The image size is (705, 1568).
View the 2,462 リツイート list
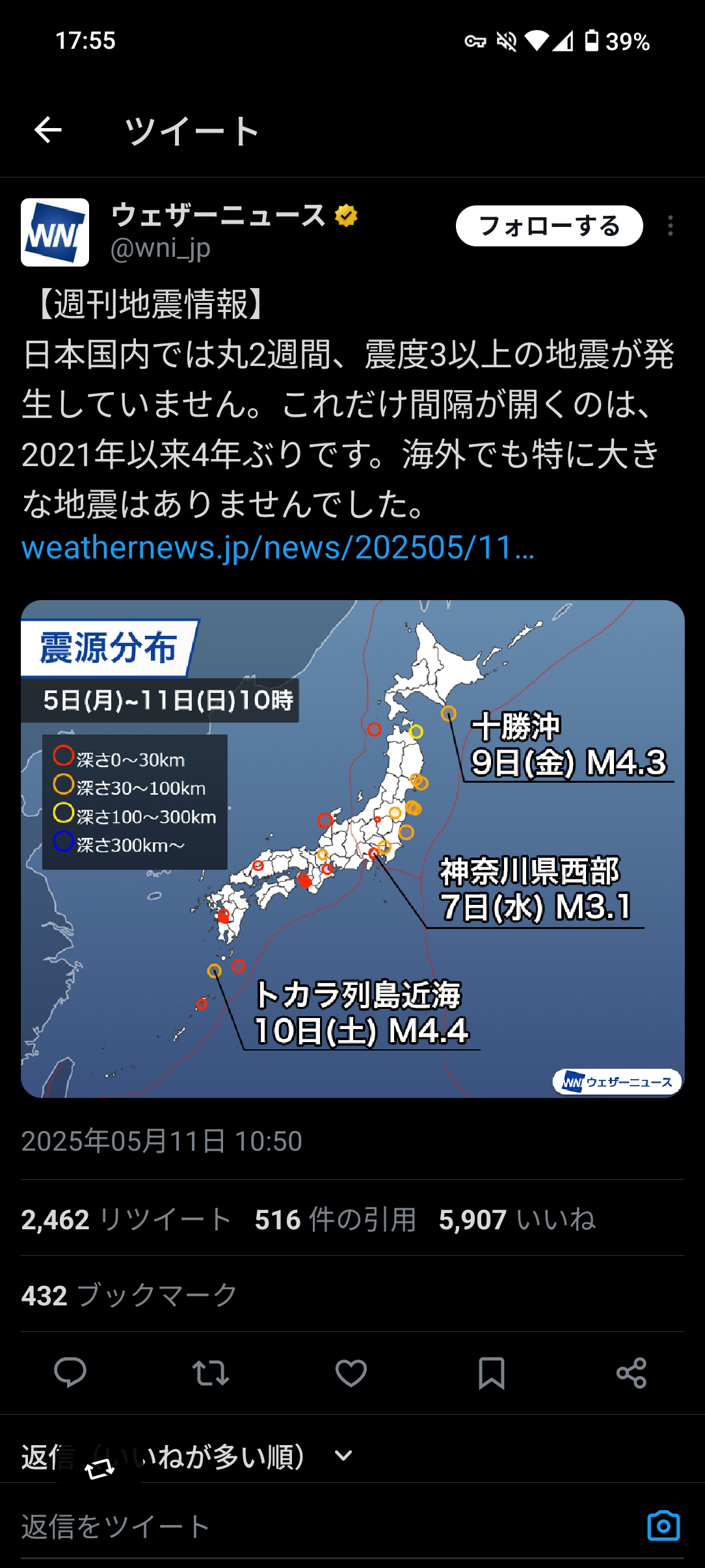pos(126,1220)
